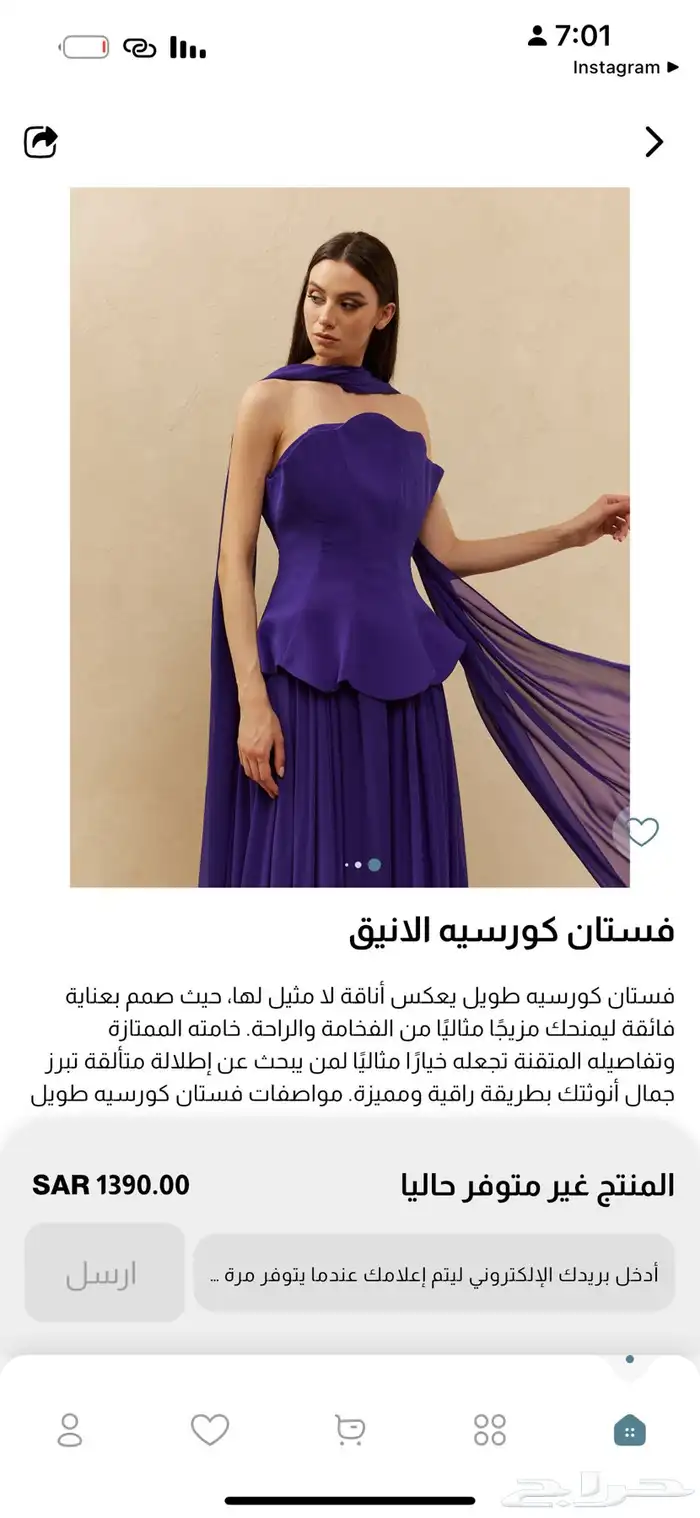
Task: Switch to the wishlist heart tab
Action: (x=210, y=1430)
